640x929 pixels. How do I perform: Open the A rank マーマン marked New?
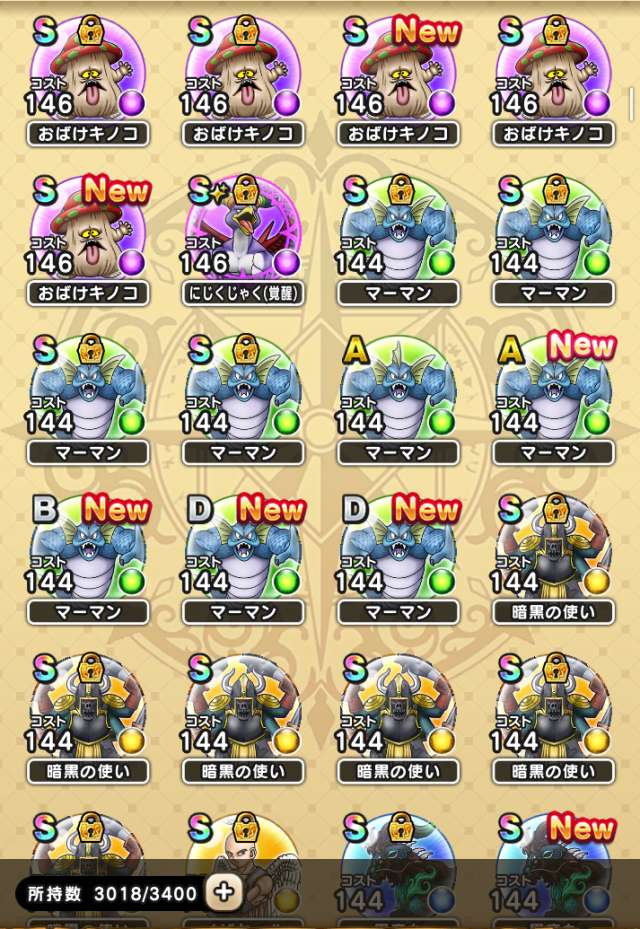[x=553, y=396]
